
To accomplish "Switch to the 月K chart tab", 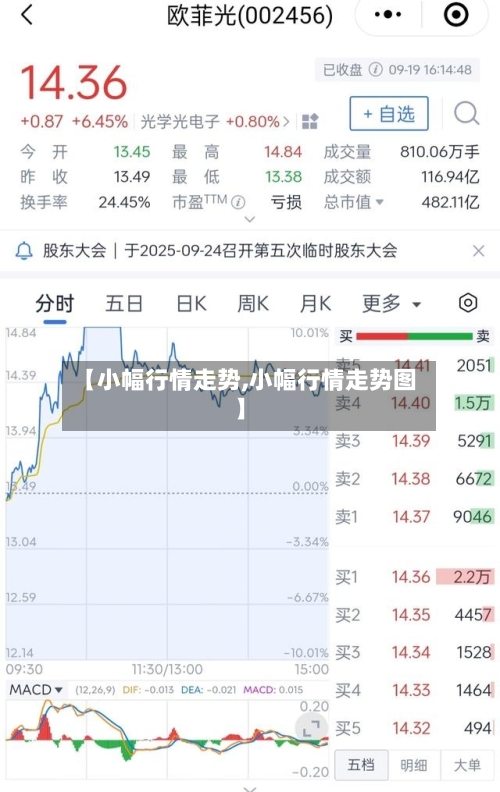I will (315, 304).
